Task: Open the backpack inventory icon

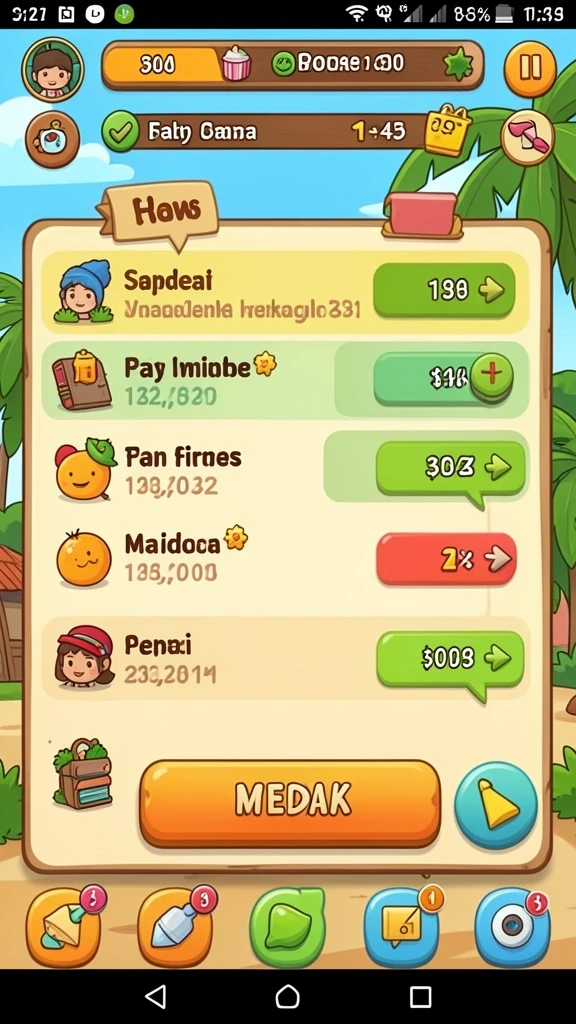Action: point(83,775)
